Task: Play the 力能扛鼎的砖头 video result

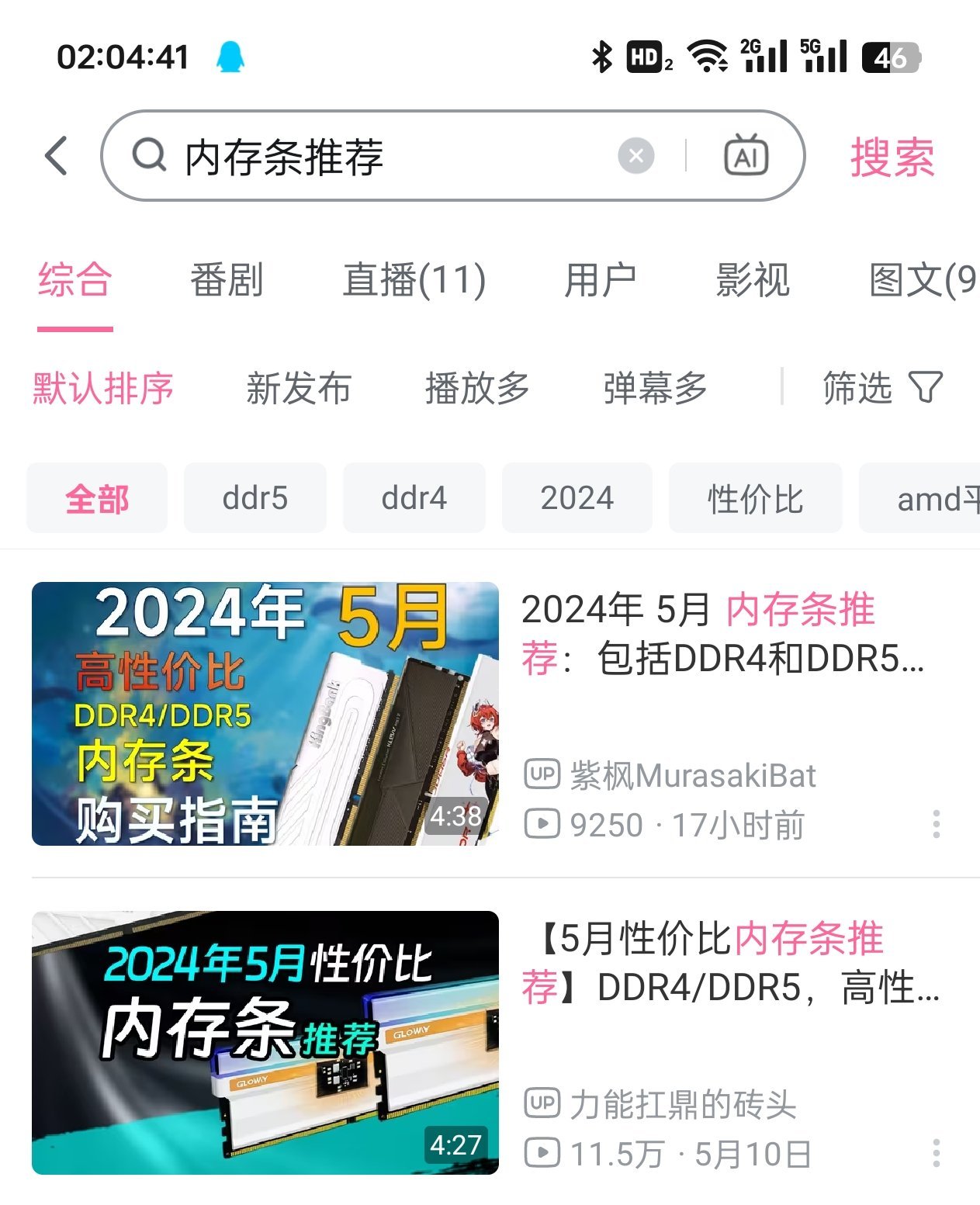Action: [265, 1042]
